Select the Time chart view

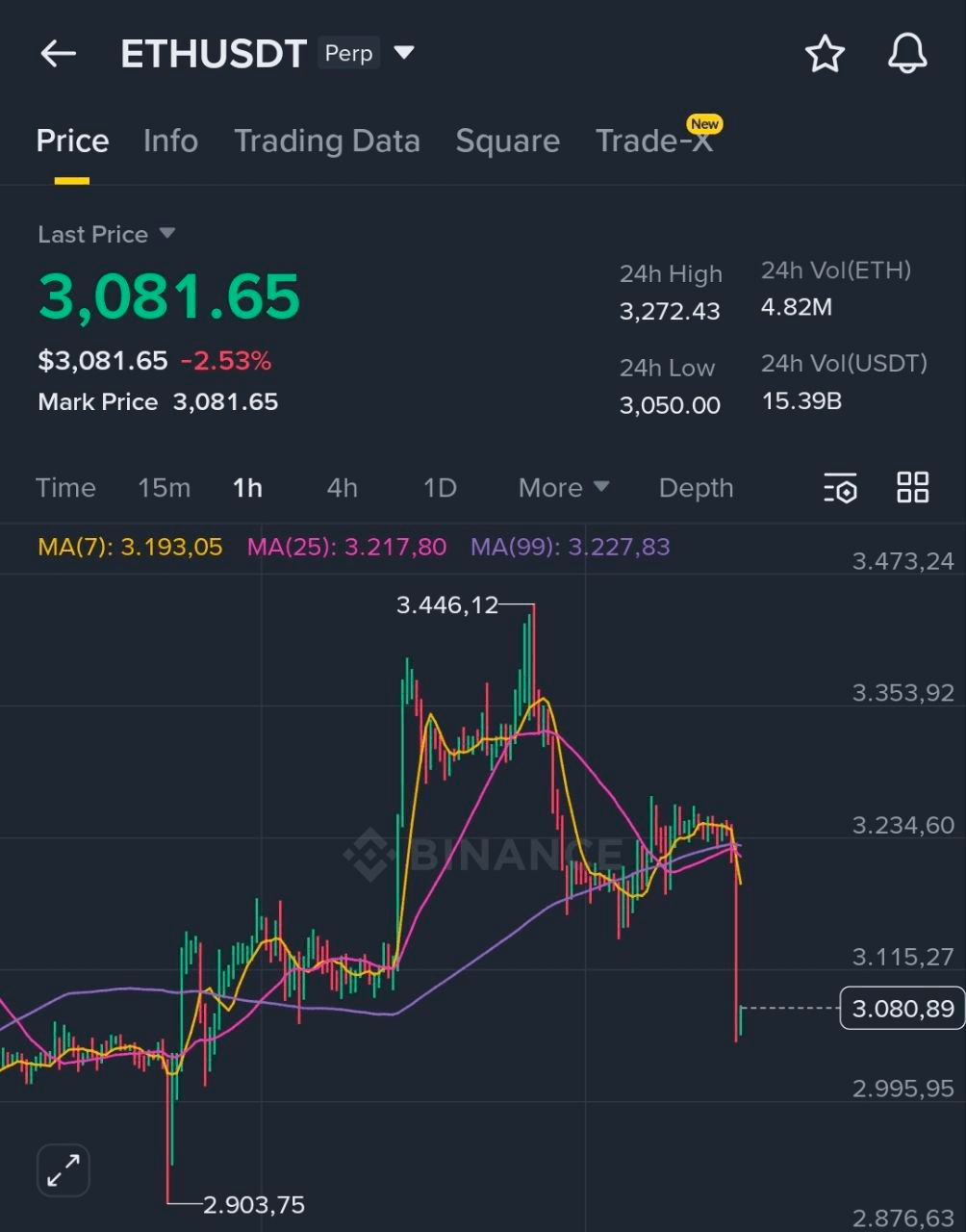click(x=65, y=488)
